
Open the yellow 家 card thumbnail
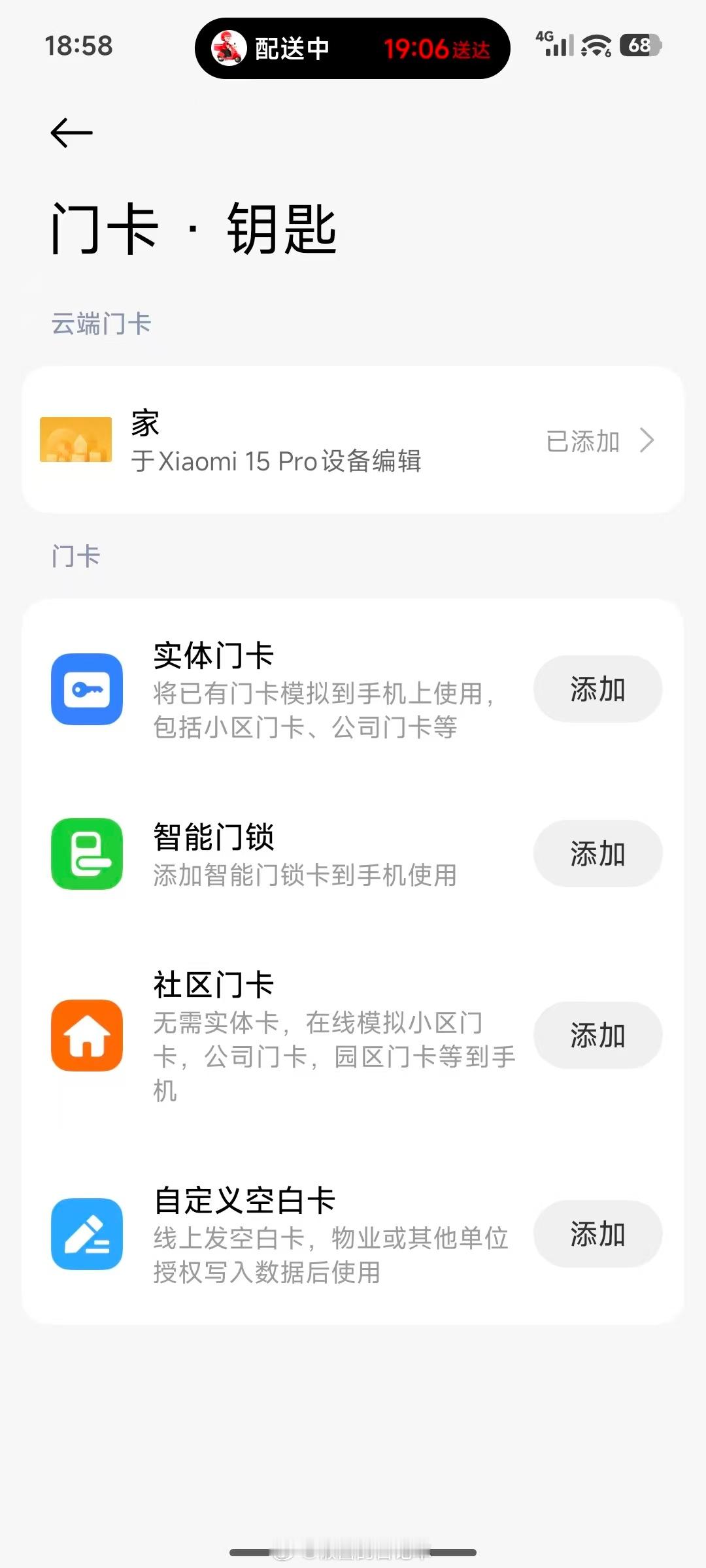click(74, 440)
